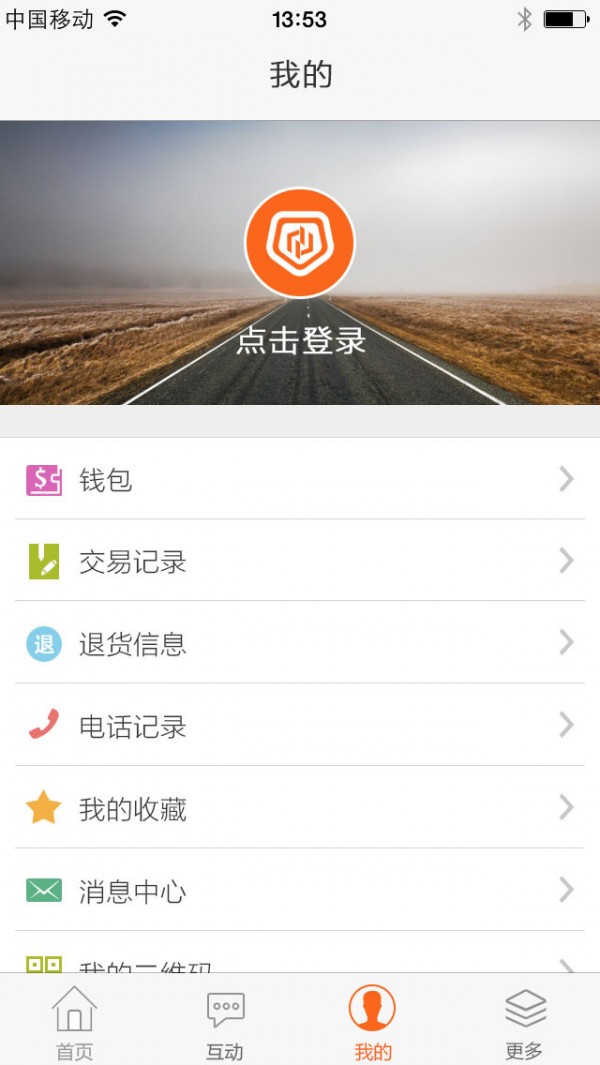
Task: Switch to the 首页 home tab
Action: (x=74, y=1020)
